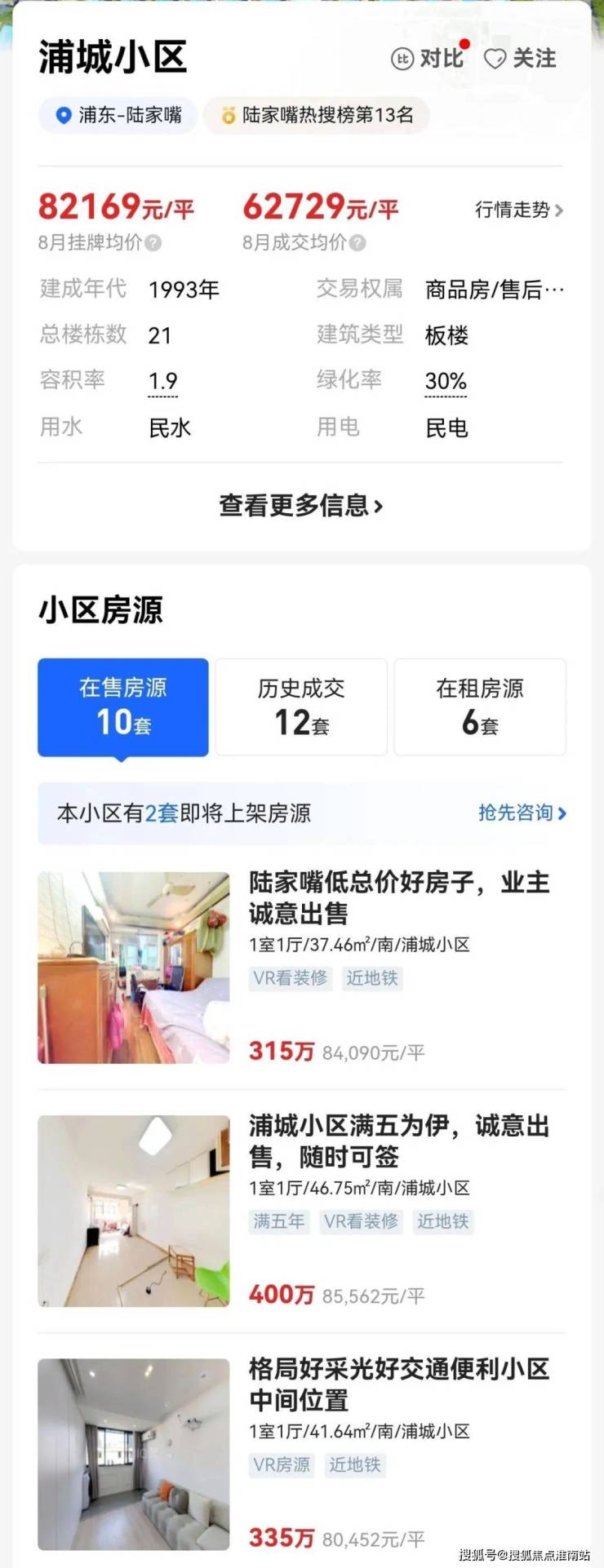Show help for 8月挂牌均价

[153, 243]
